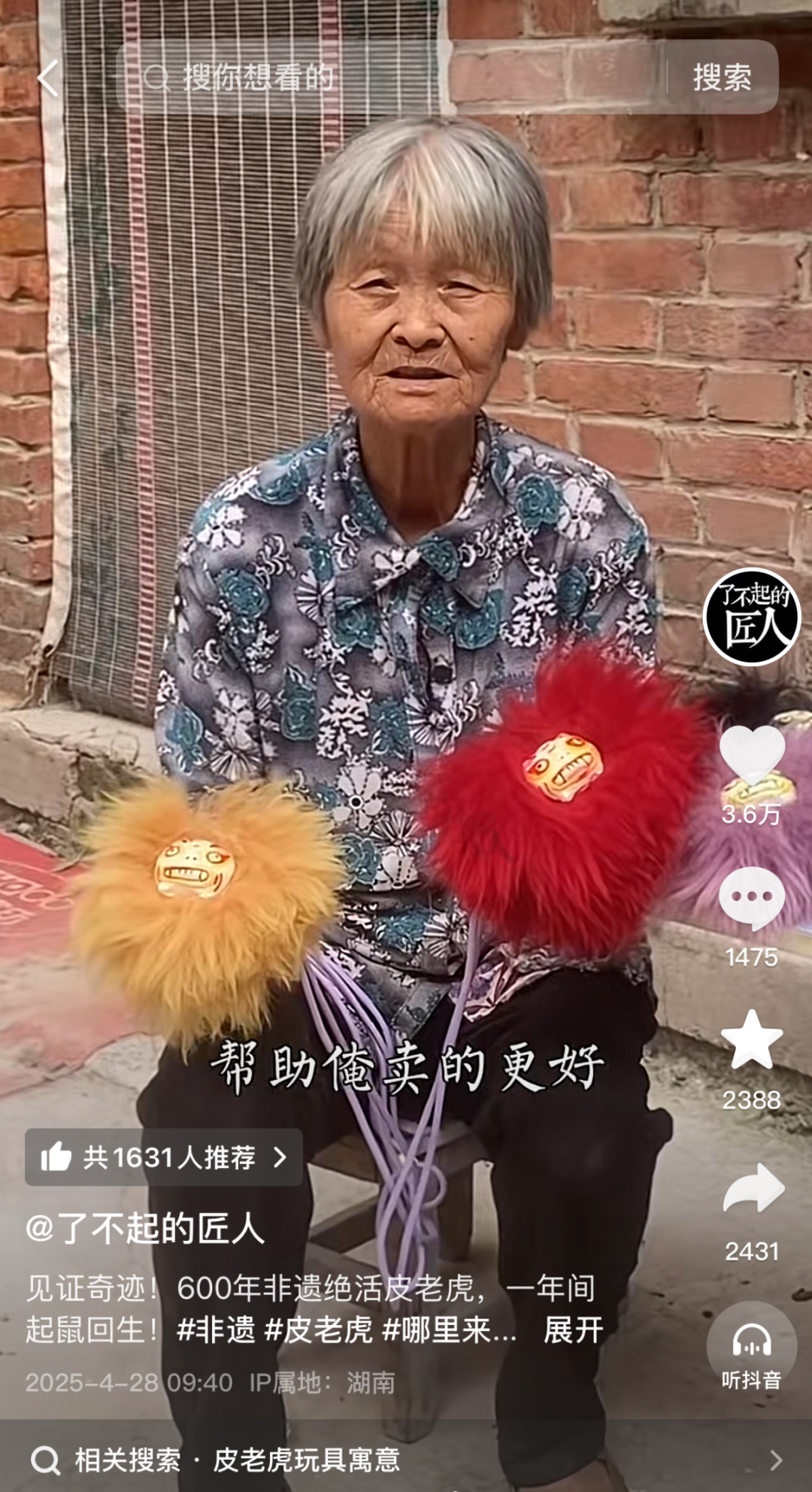Expand the caption with 展开

pos(574,1330)
